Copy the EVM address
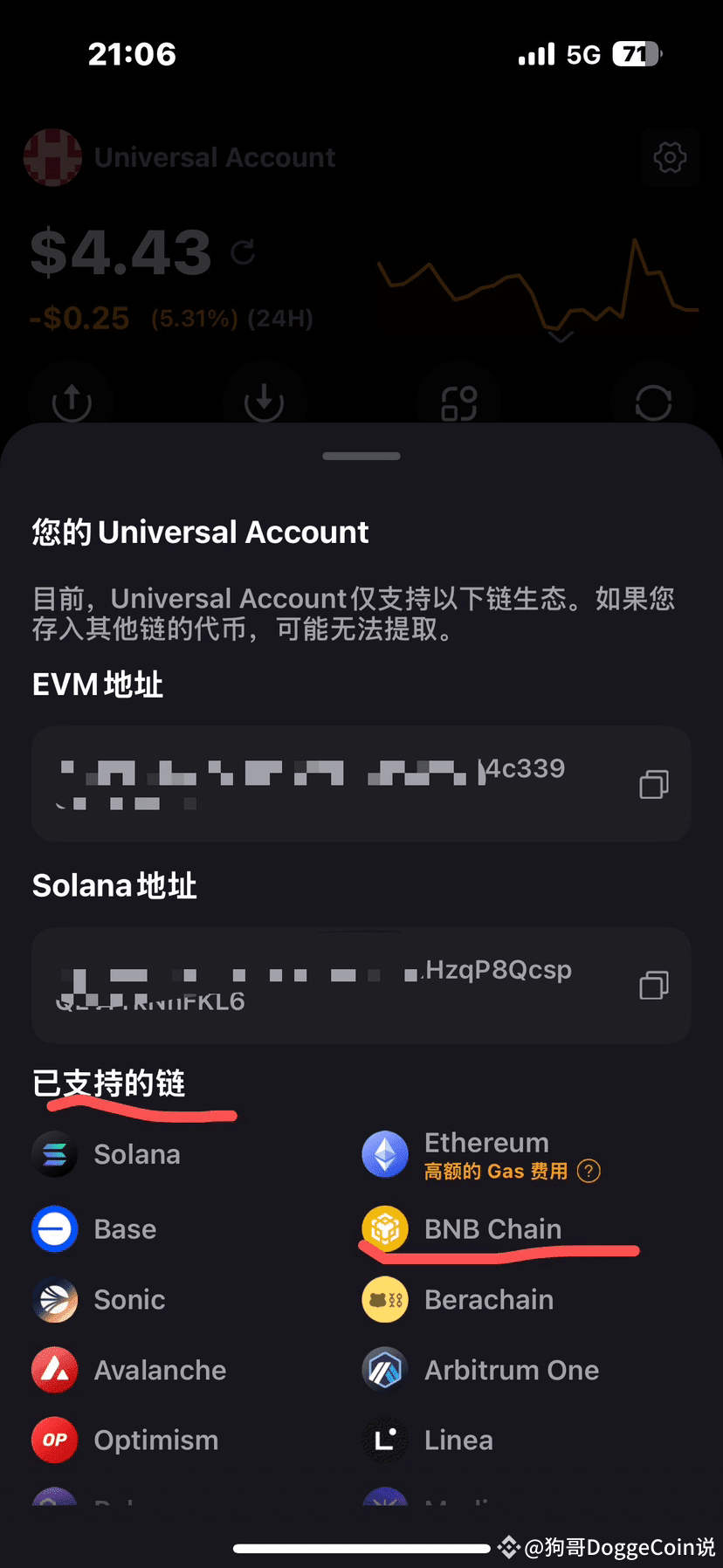This screenshot has width=723, height=1568. pos(653,784)
